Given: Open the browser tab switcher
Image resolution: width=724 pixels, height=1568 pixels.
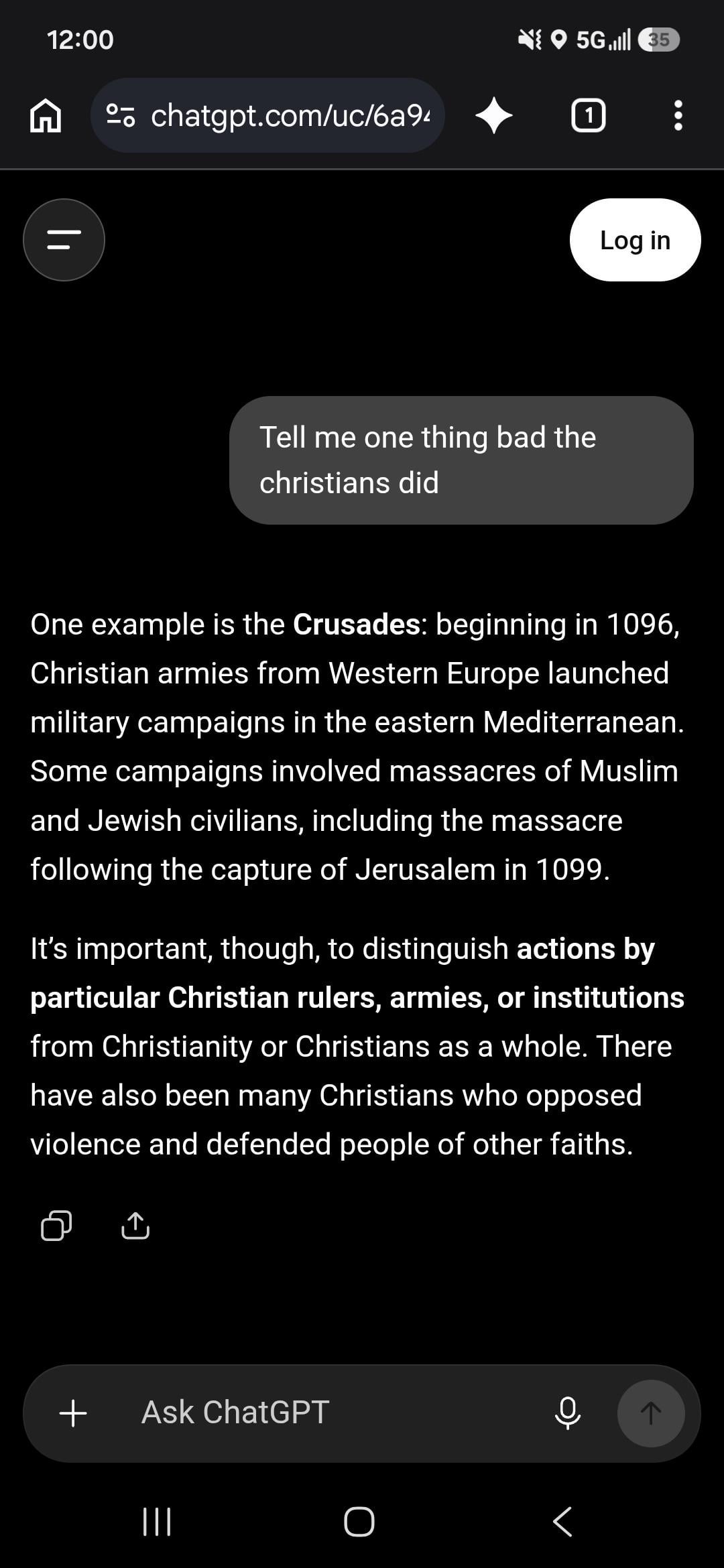Looking at the screenshot, I should point(588,115).
